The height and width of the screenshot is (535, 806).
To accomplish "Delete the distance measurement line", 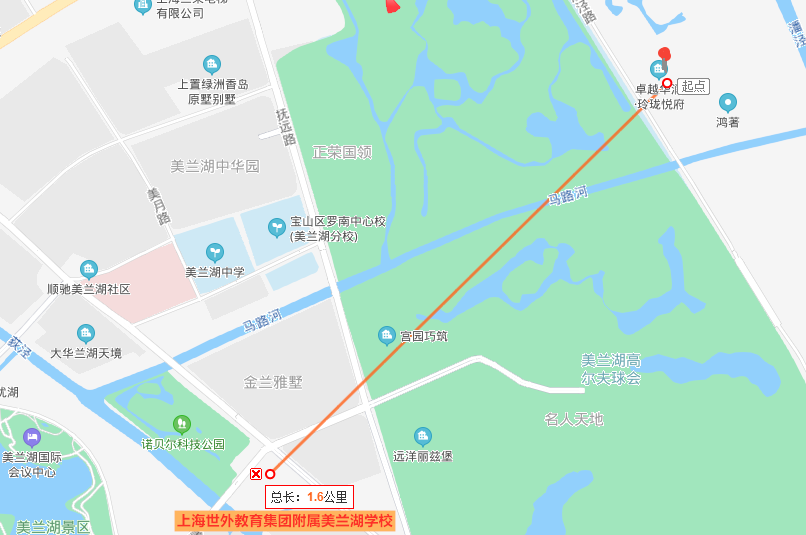I will pos(256,474).
